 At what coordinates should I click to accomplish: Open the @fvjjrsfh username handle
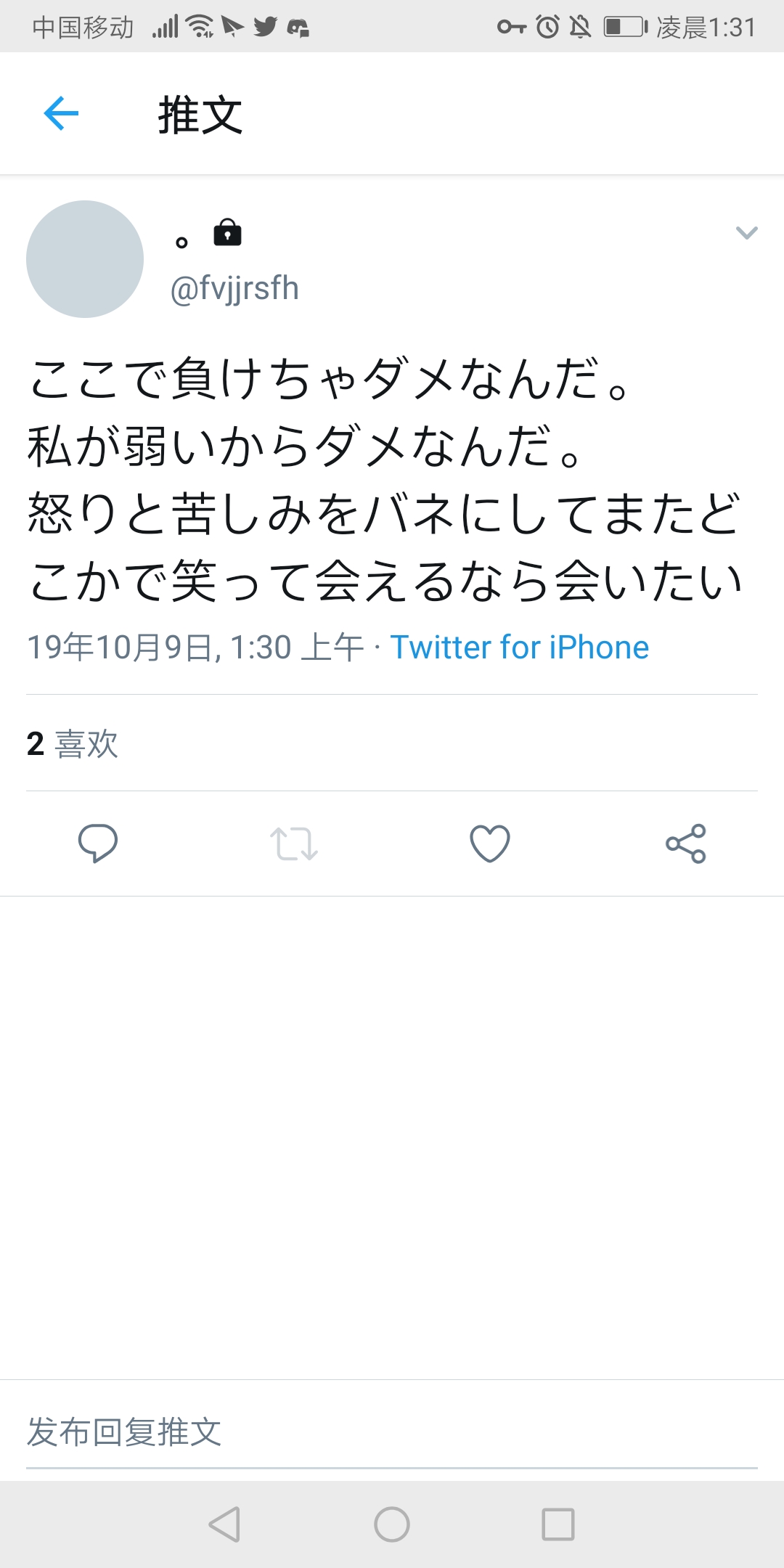point(234,288)
